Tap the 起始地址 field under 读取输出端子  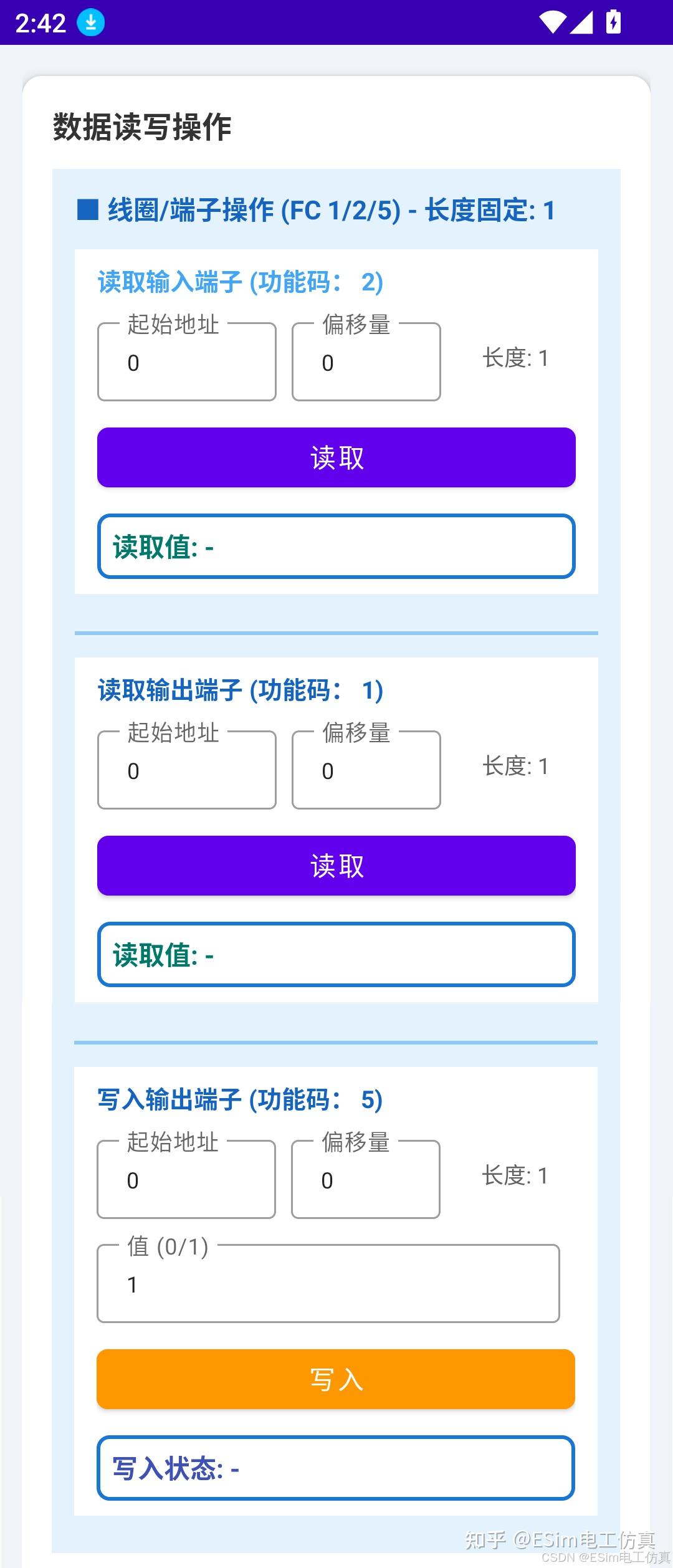tap(186, 770)
